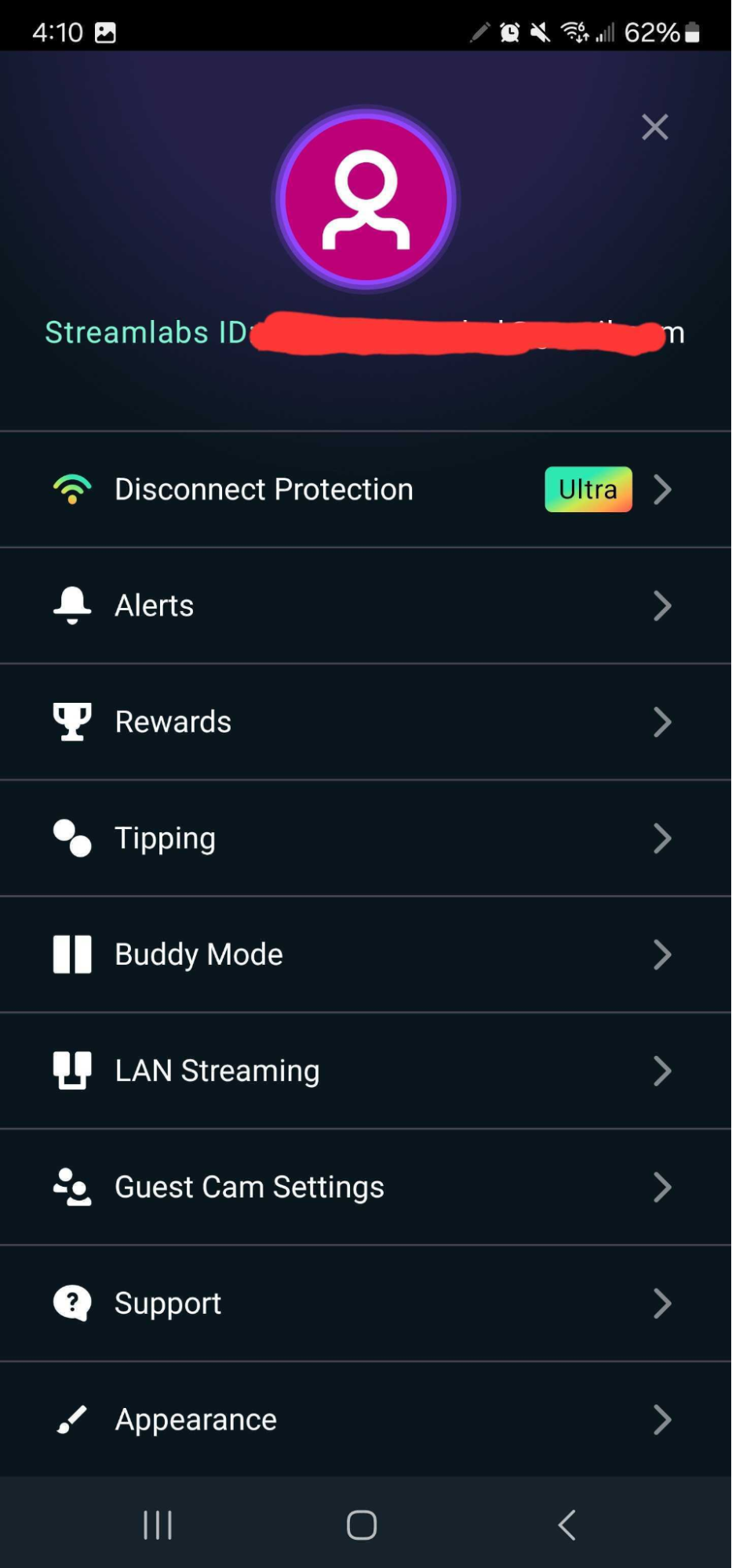Open the Rewards menu item
Viewport: 732px width, 1568px height.
click(366, 721)
